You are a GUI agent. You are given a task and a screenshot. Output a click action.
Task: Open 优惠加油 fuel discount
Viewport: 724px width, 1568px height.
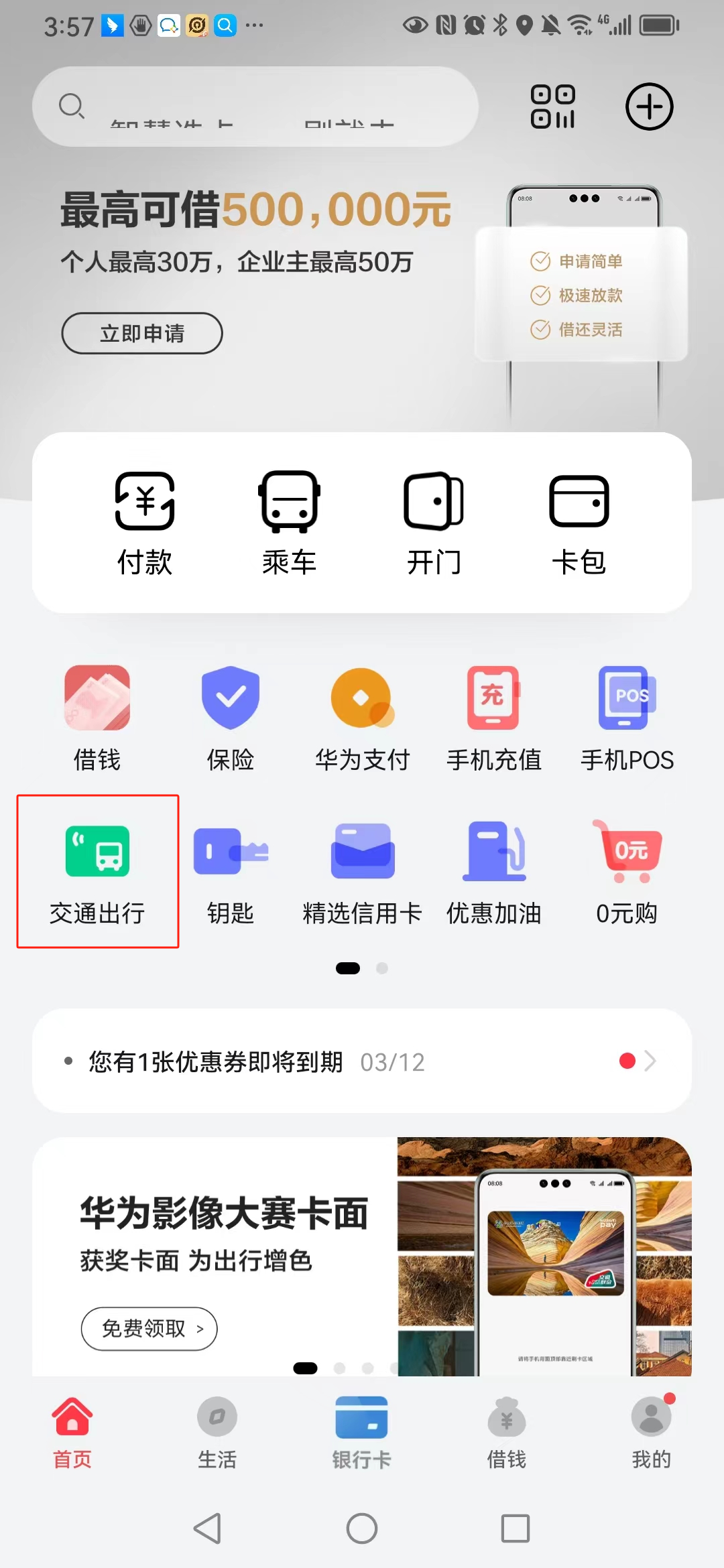494,872
